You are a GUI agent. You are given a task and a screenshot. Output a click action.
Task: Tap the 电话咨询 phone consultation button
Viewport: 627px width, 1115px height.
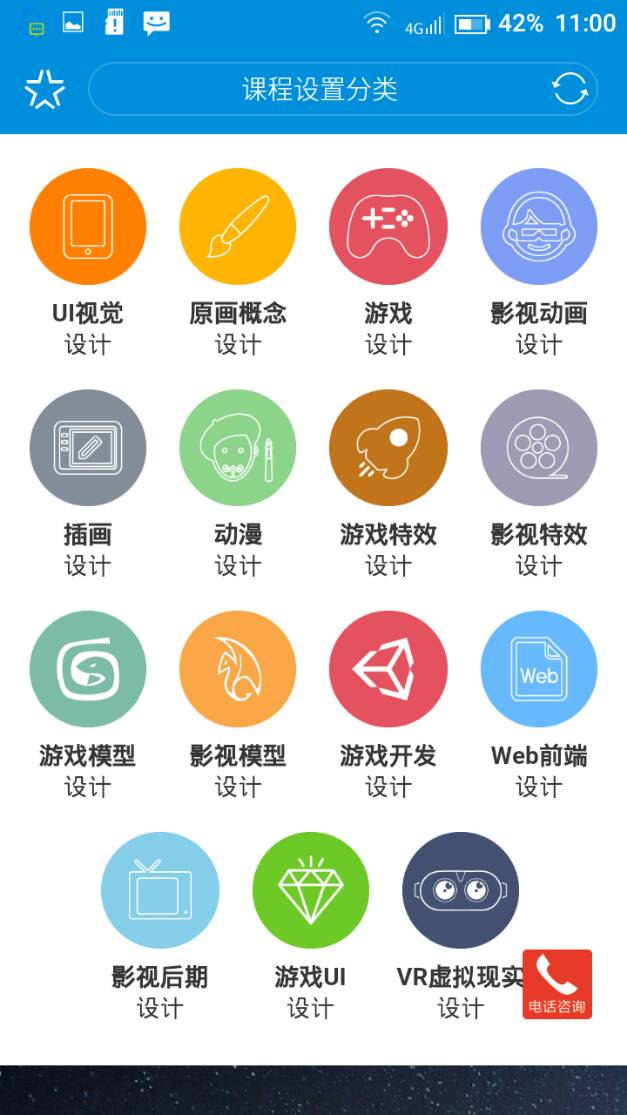(557, 984)
